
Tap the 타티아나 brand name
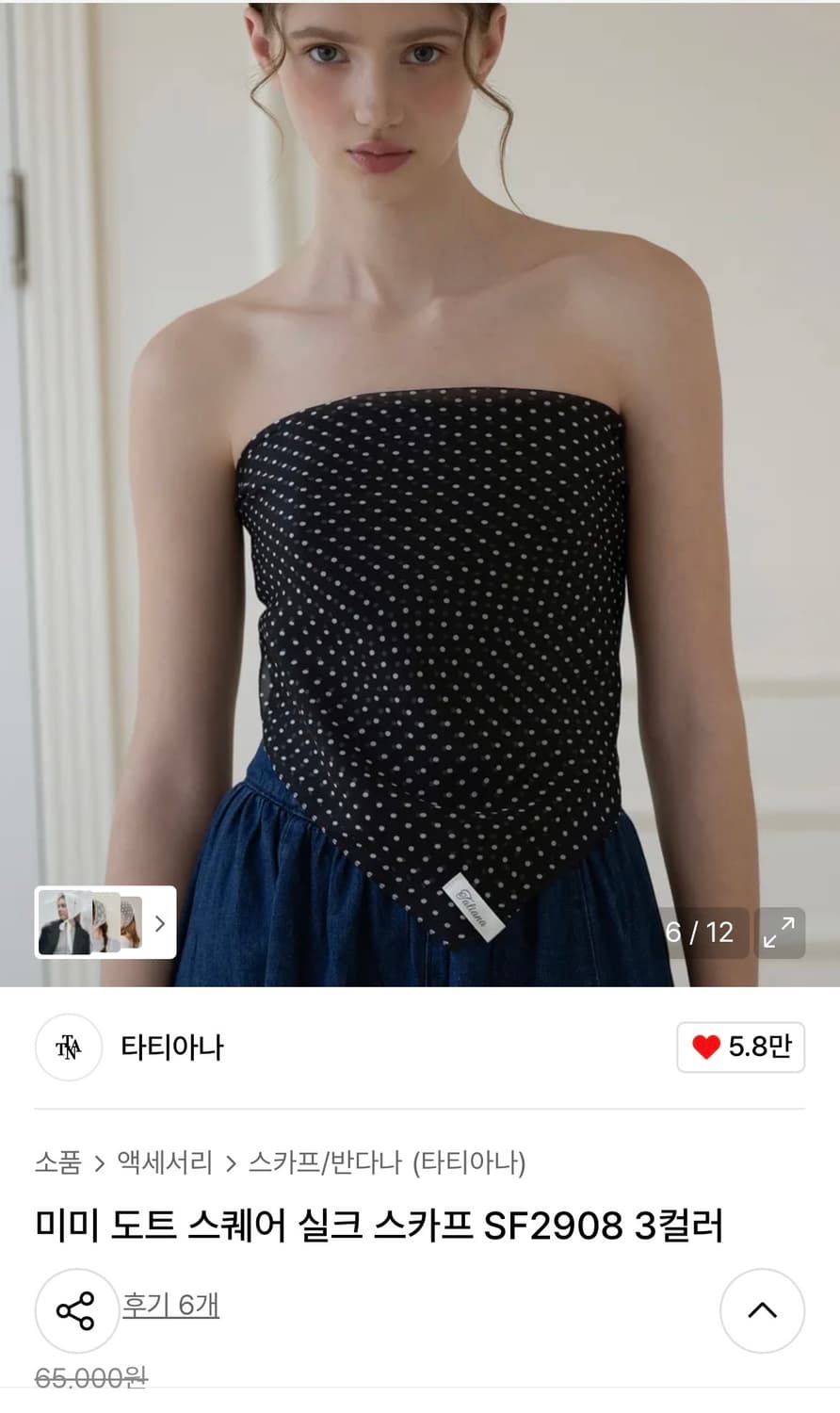170,1048
